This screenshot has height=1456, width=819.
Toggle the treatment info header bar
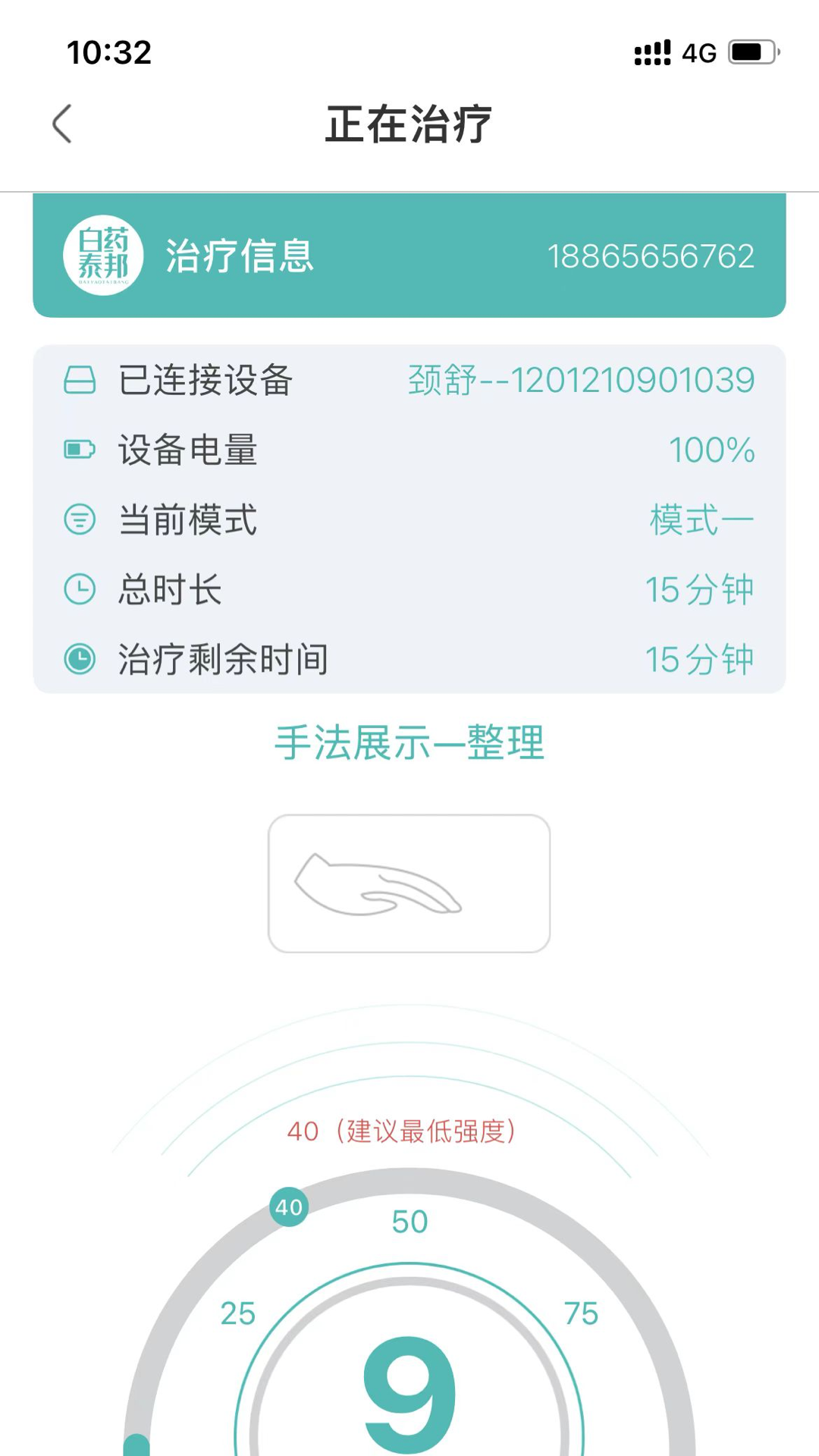coord(409,256)
